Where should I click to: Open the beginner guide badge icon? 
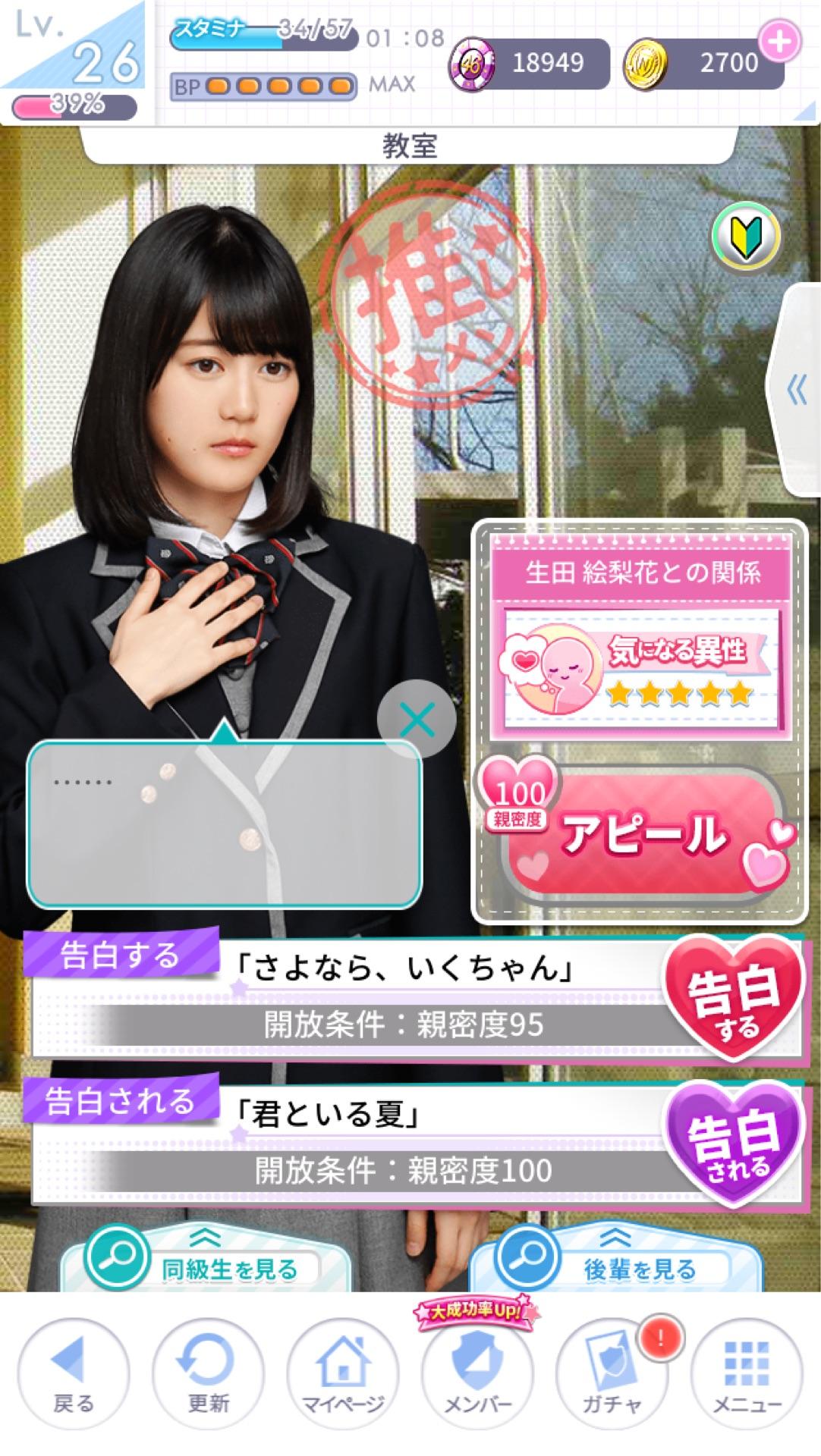pos(746,237)
